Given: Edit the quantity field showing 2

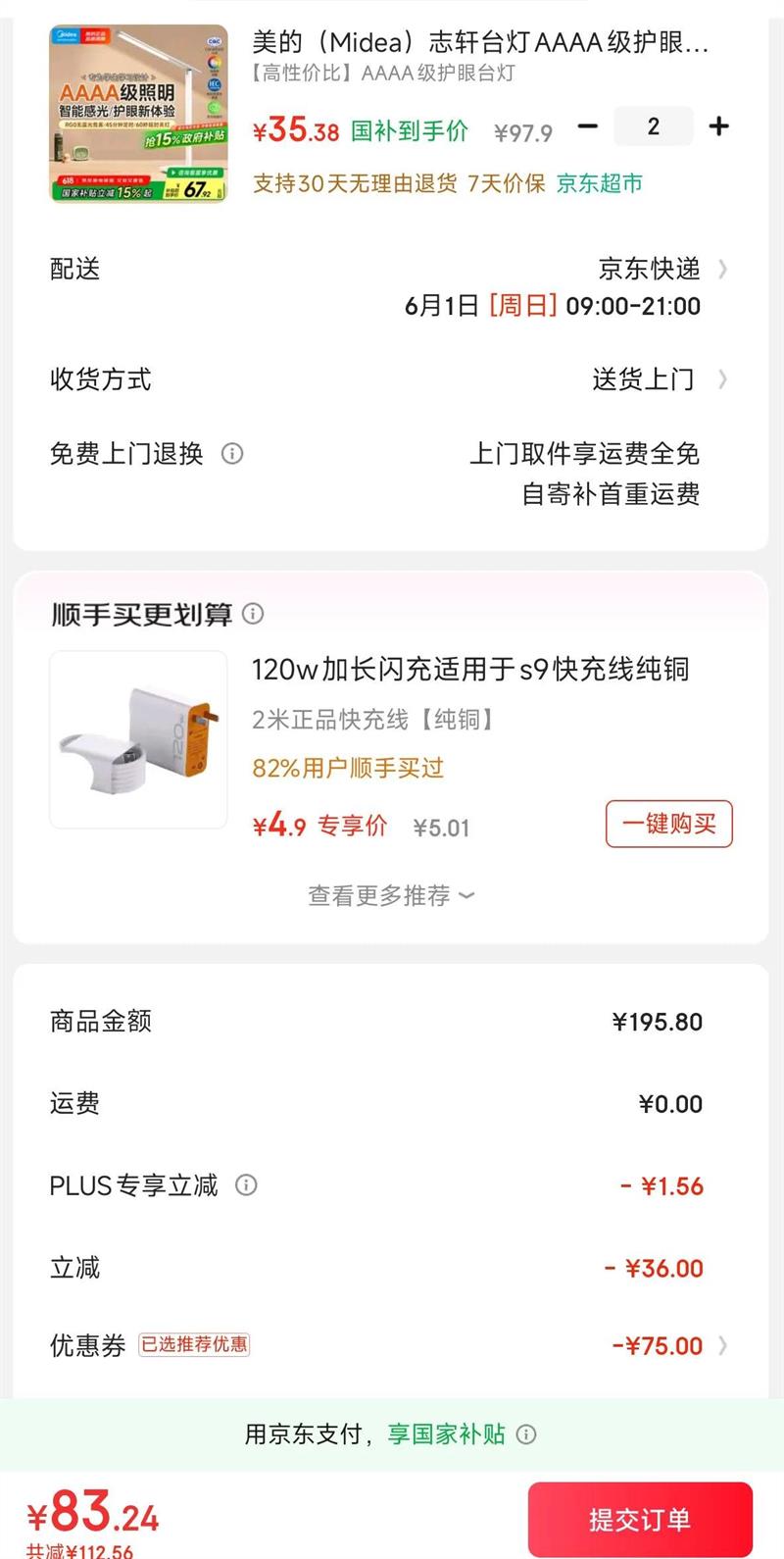Looking at the screenshot, I should pyautogui.click(x=654, y=126).
